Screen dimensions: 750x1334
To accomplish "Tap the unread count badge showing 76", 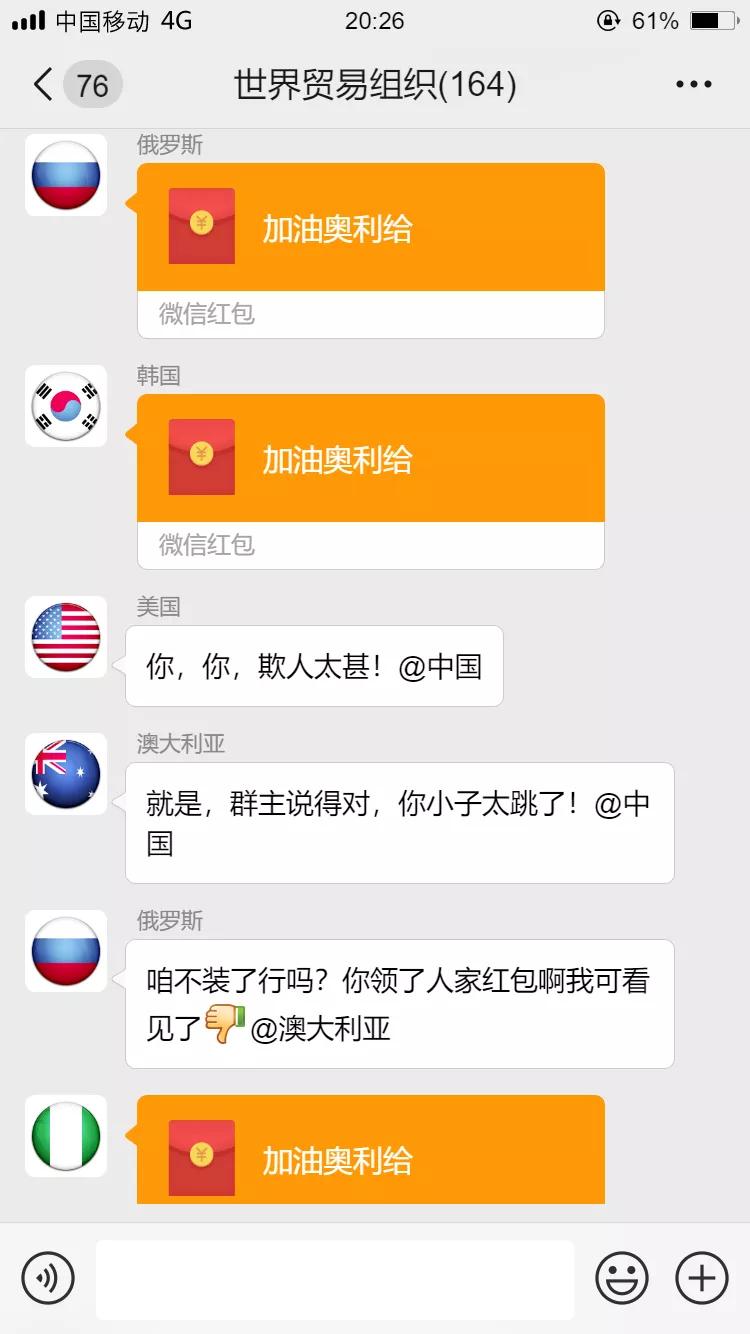I will (x=88, y=84).
